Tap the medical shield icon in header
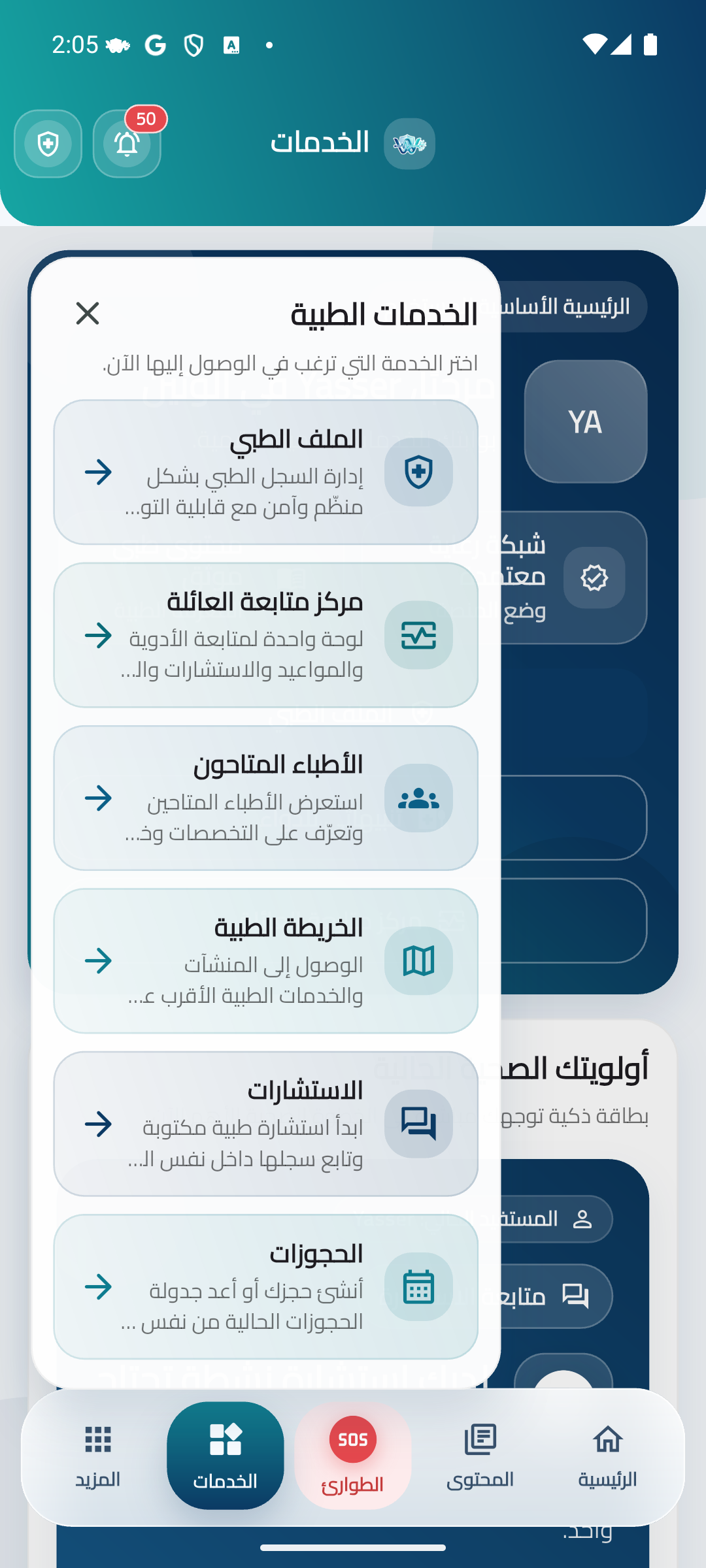 point(48,144)
